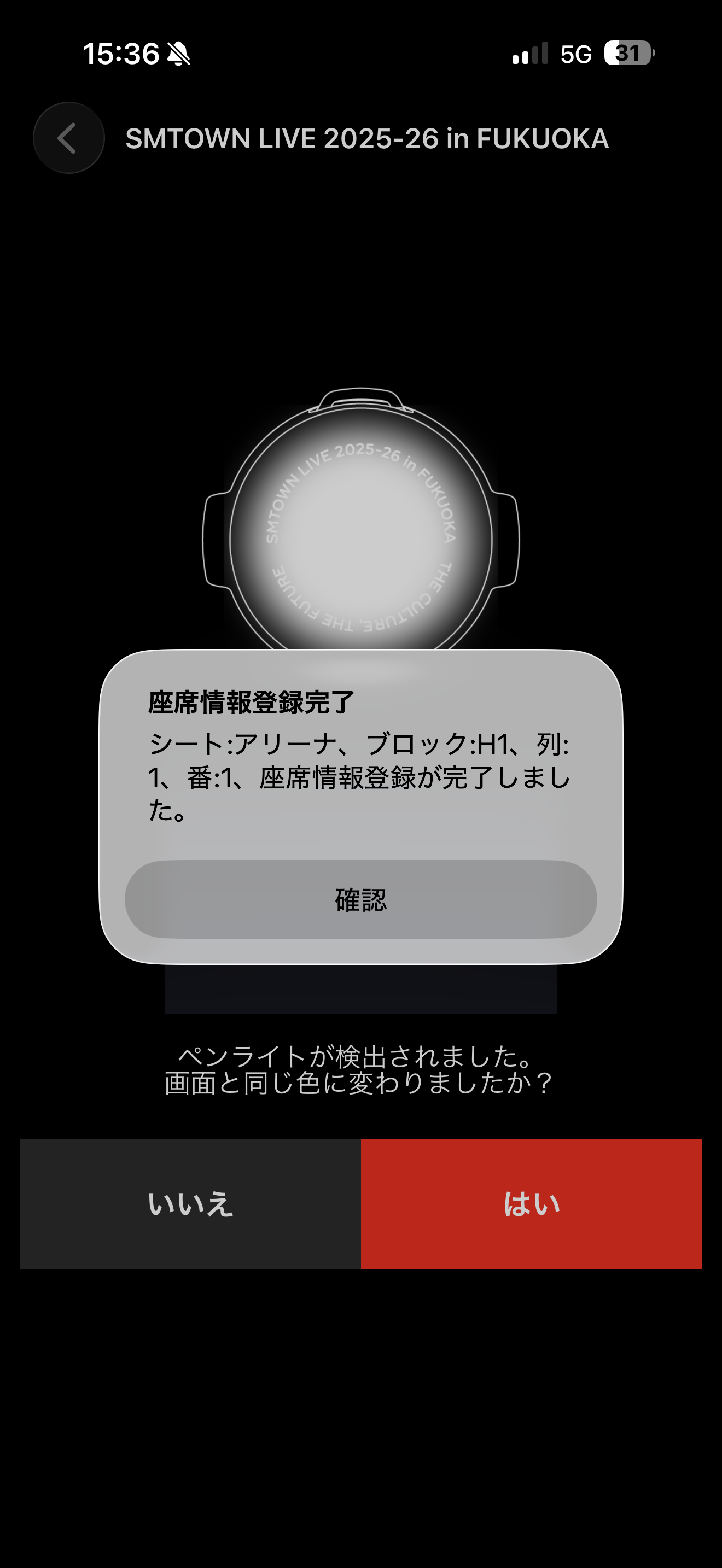This screenshot has width=722, height=1568.
Task: Choose the highlighted red はい option
Action: (x=533, y=1203)
